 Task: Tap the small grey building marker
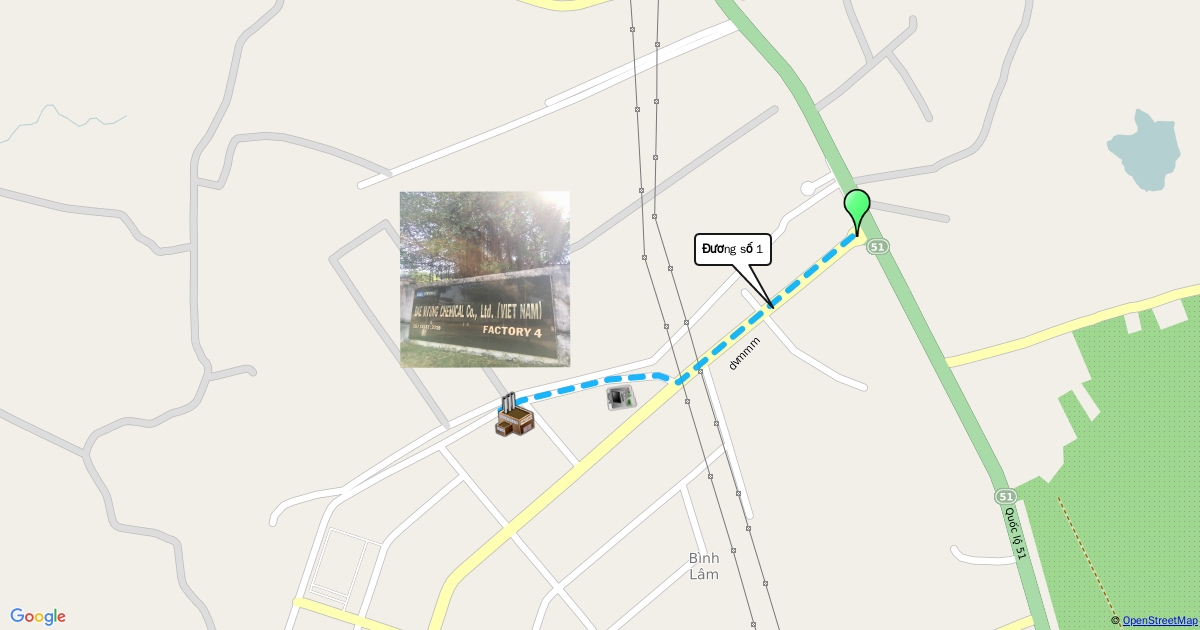click(x=622, y=398)
